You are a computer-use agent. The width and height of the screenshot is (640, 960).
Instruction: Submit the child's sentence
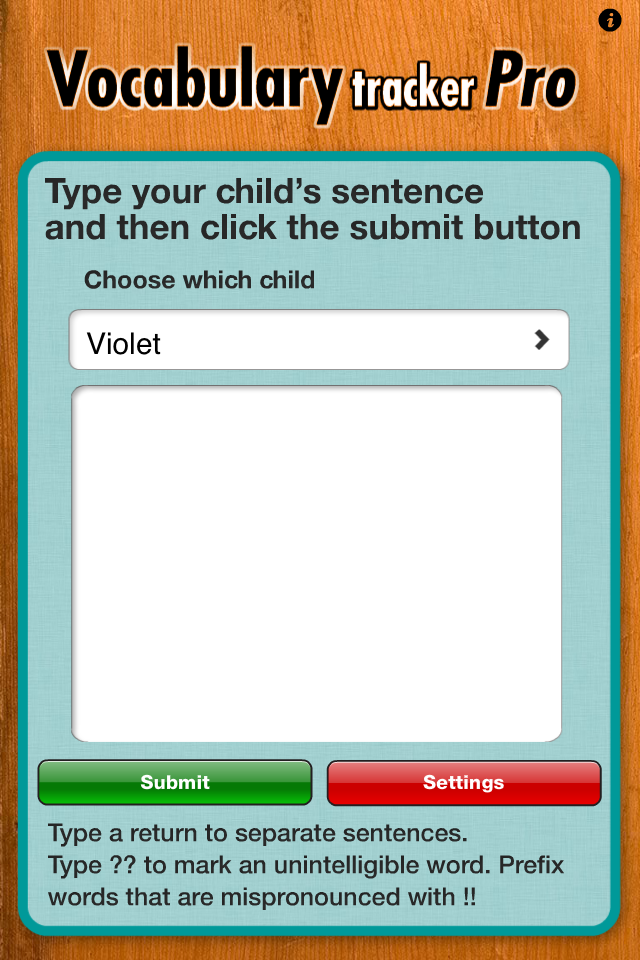click(x=175, y=782)
